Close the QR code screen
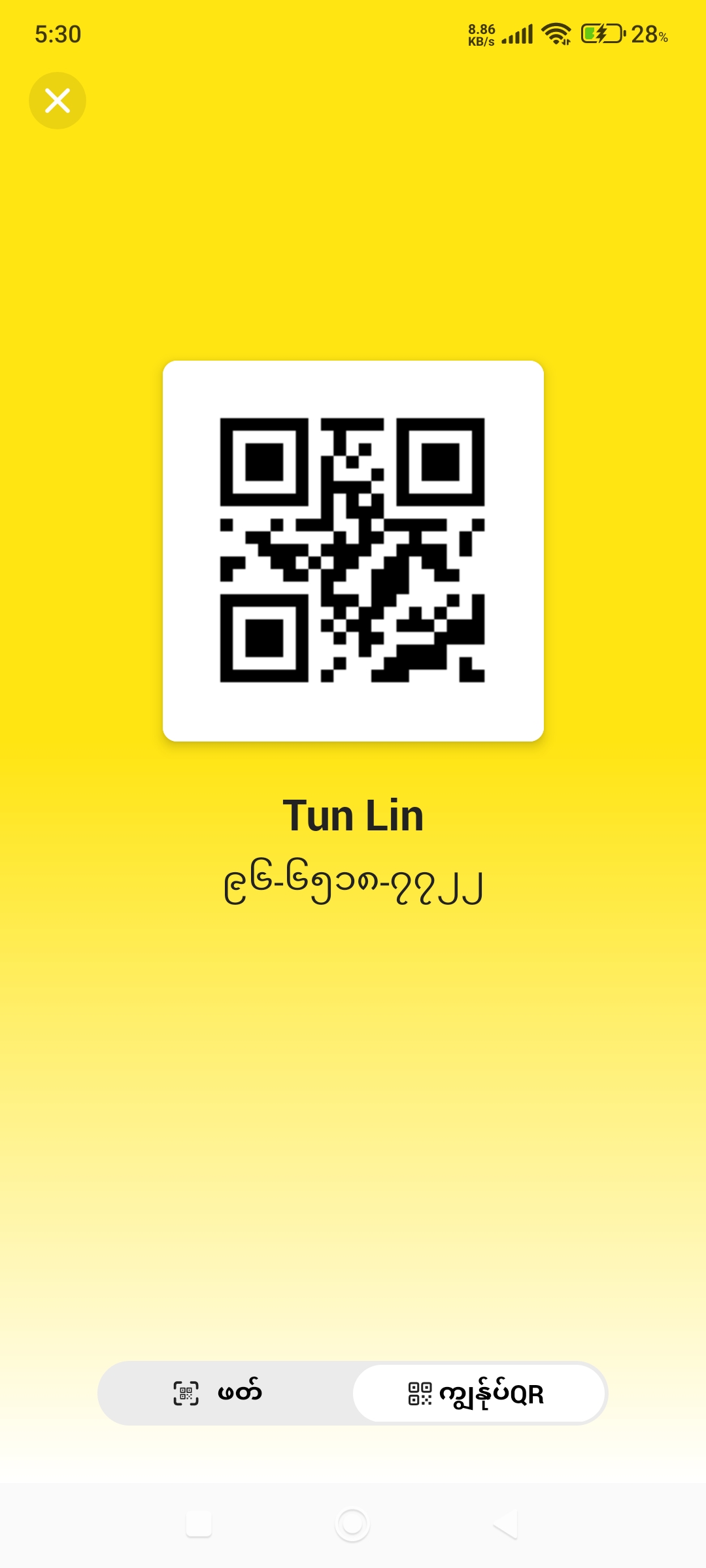This screenshot has height=1568, width=706. (58, 101)
